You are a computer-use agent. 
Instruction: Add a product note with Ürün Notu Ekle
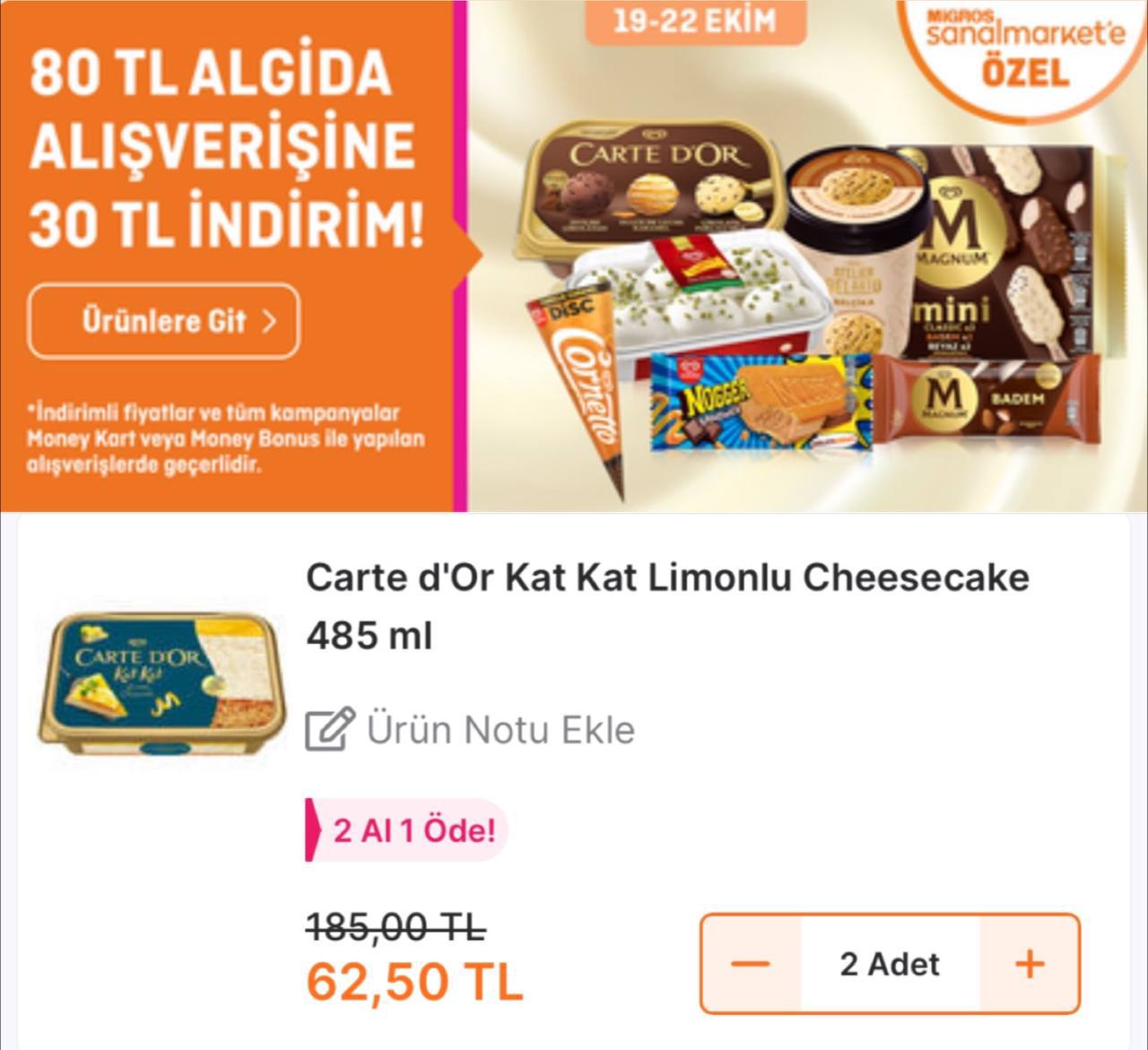(x=471, y=730)
